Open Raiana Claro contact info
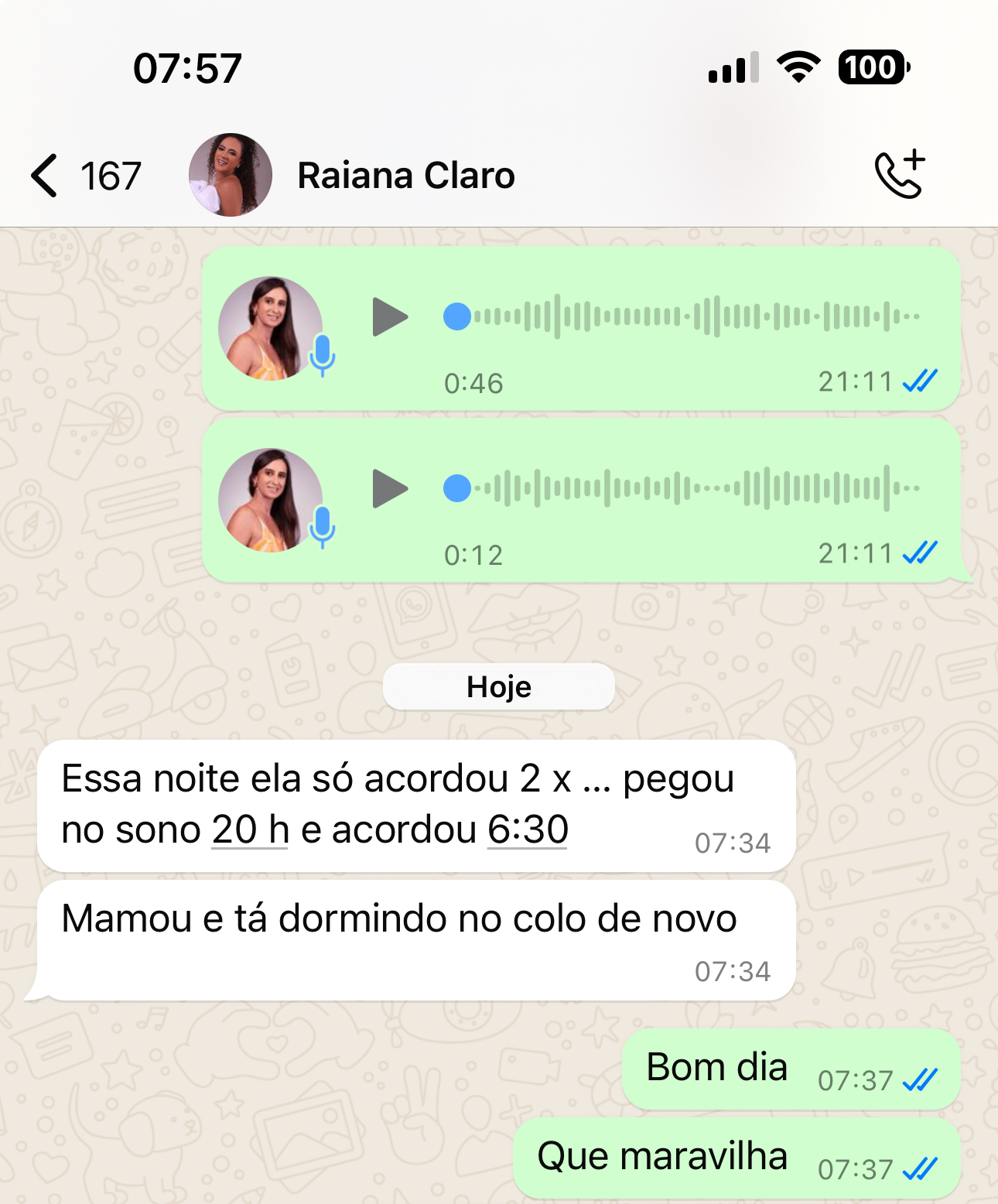This screenshot has height=1204, width=998. [x=406, y=176]
